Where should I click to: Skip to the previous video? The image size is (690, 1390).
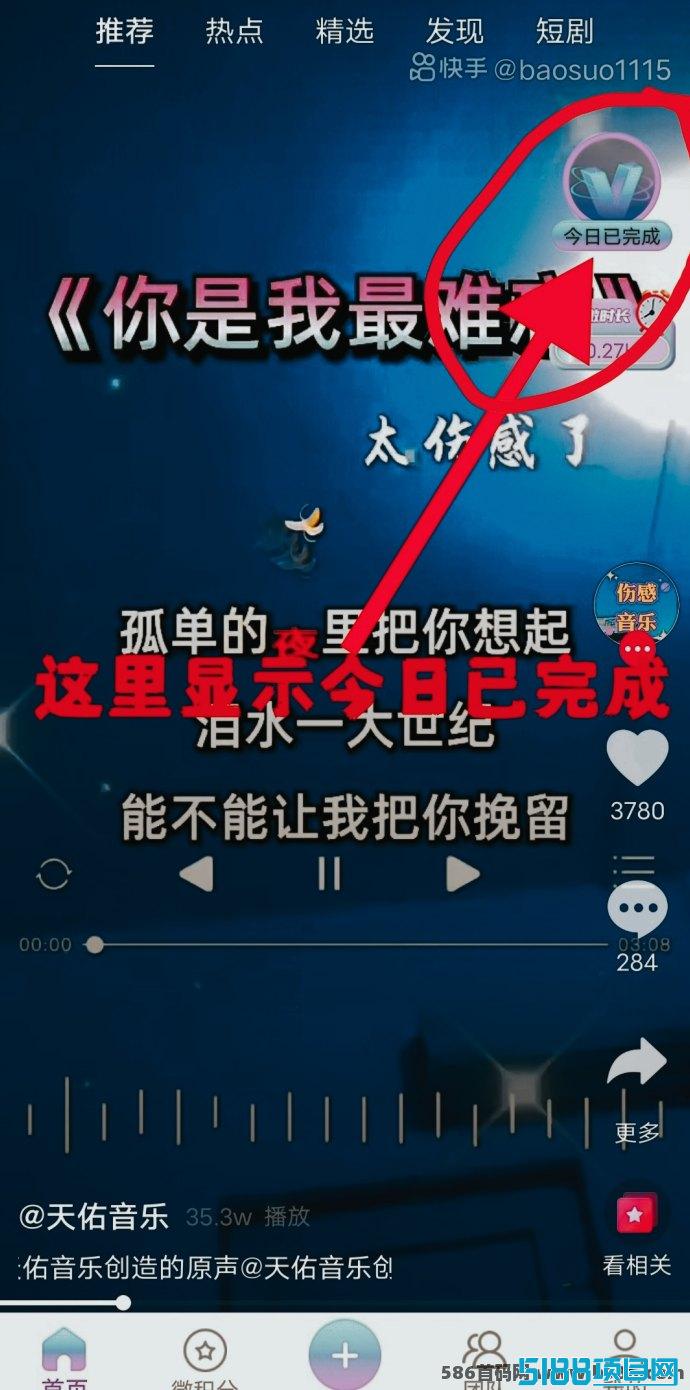[196, 874]
